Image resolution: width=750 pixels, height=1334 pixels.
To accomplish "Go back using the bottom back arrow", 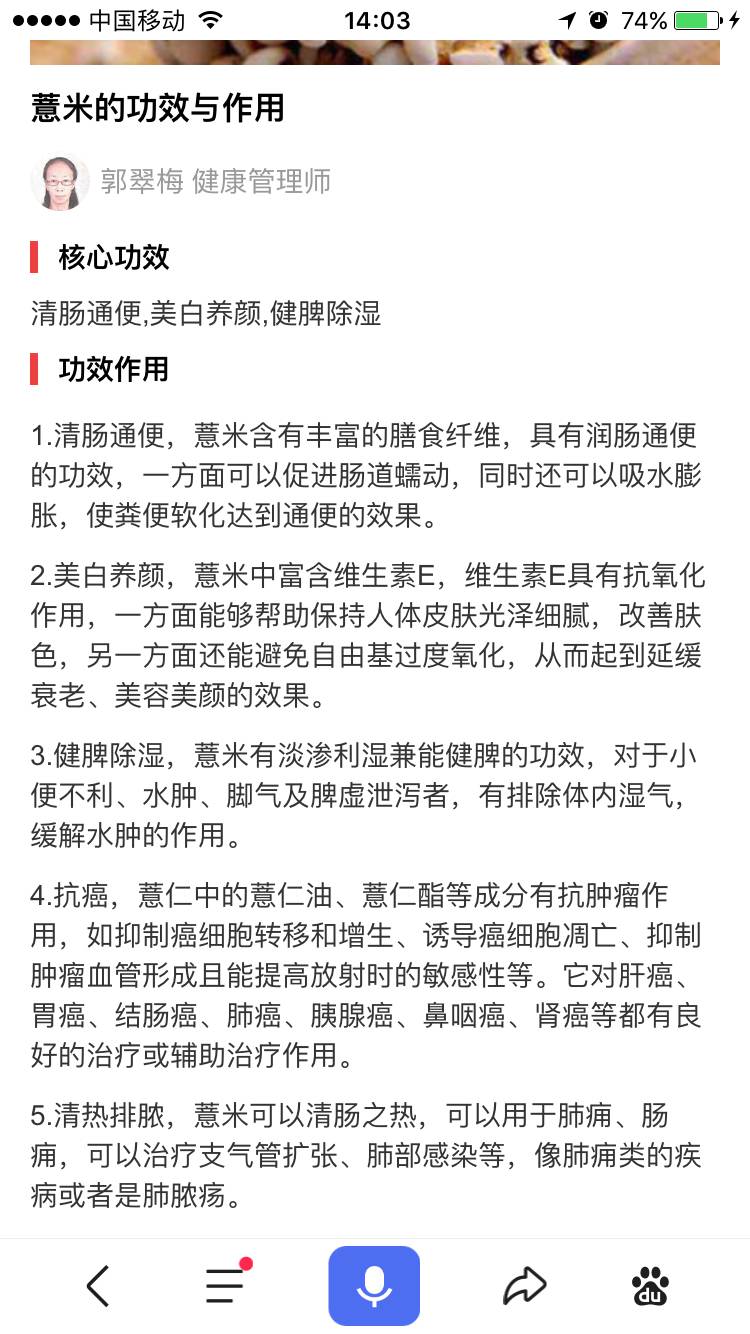I will click(98, 1286).
